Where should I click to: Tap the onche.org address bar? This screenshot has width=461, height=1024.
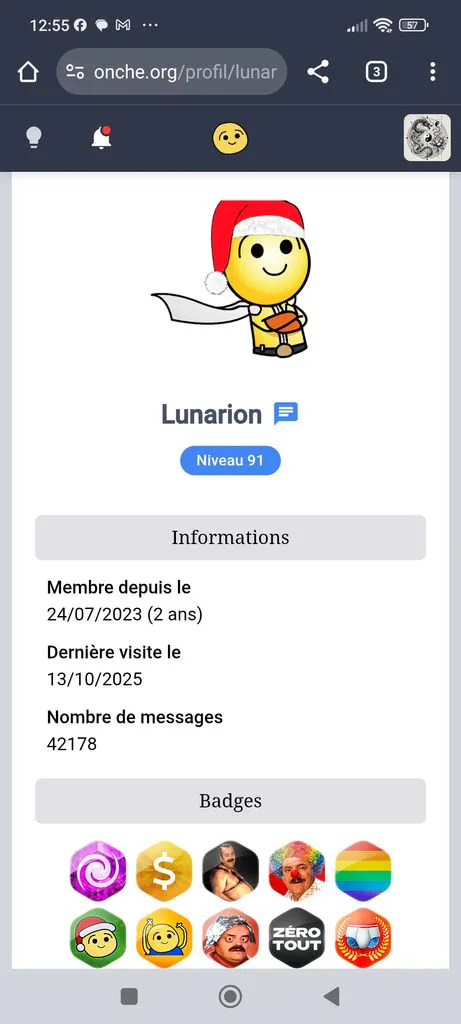(x=172, y=72)
